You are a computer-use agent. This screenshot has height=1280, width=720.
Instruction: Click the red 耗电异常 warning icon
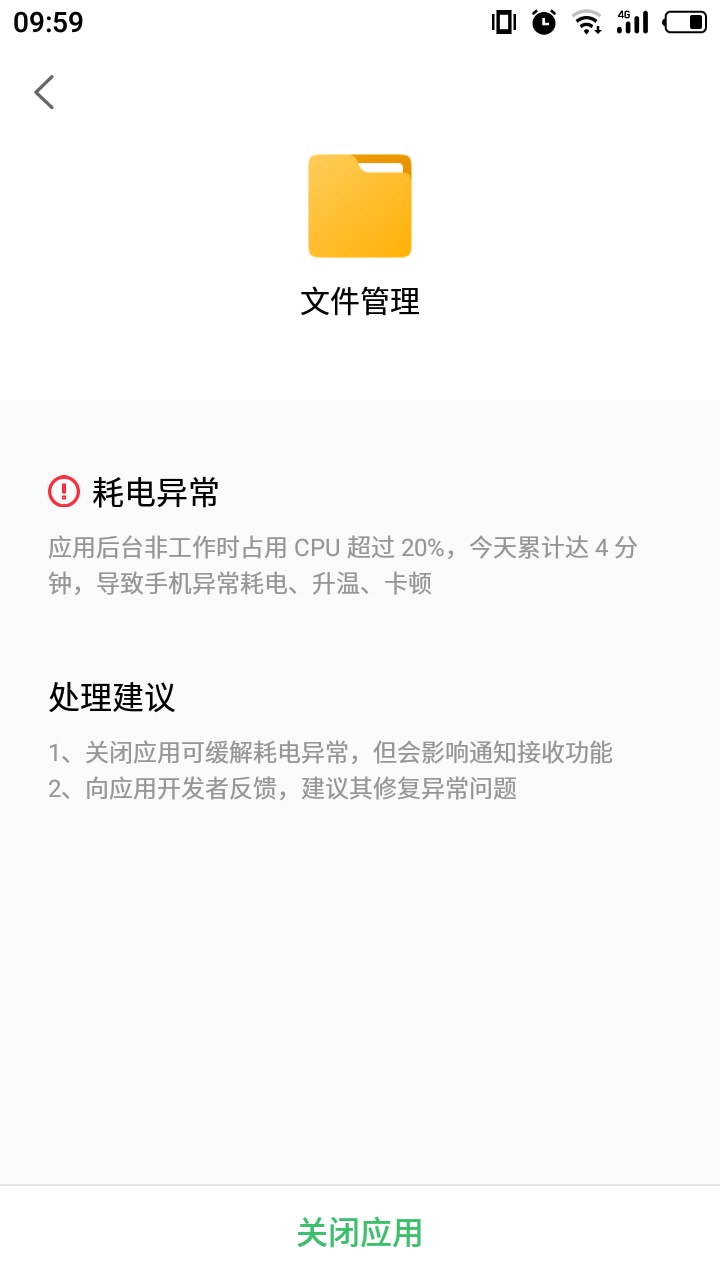[62, 491]
